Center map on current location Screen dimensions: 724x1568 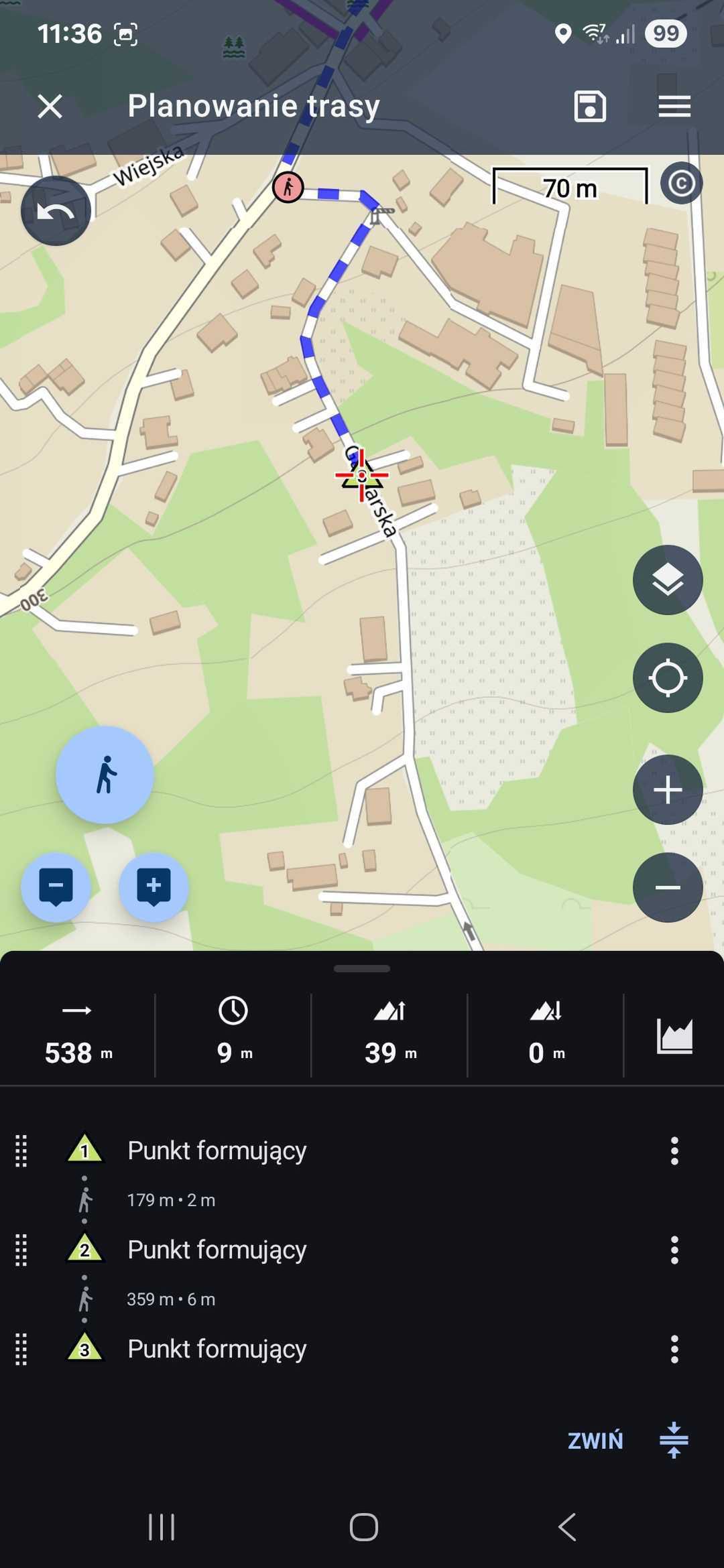coord(668,677)
